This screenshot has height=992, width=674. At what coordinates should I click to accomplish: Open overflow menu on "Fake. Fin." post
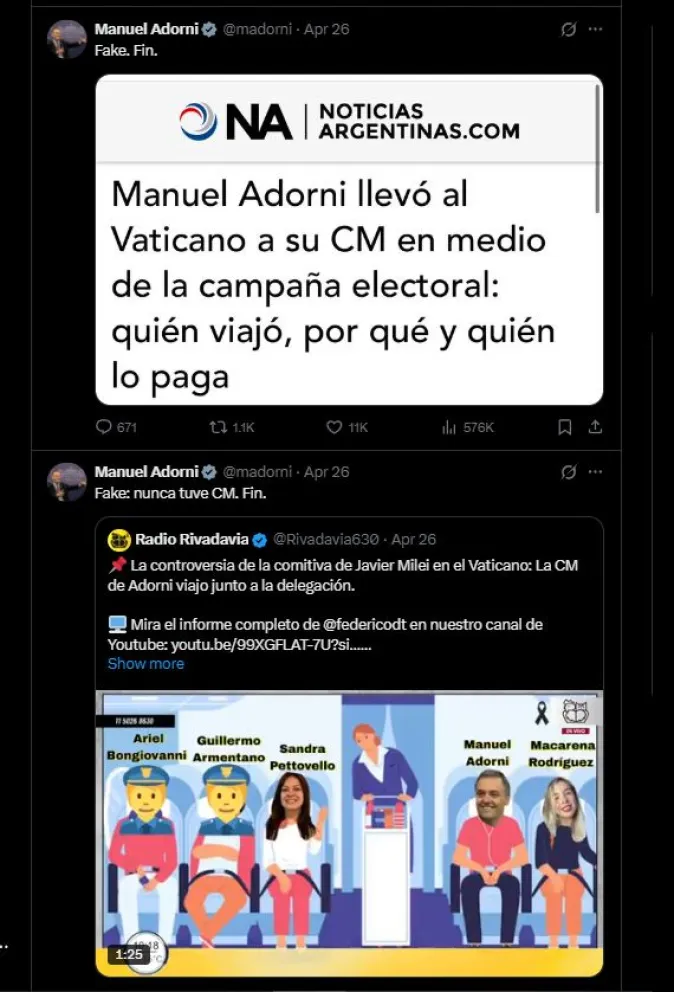(596, 30)
